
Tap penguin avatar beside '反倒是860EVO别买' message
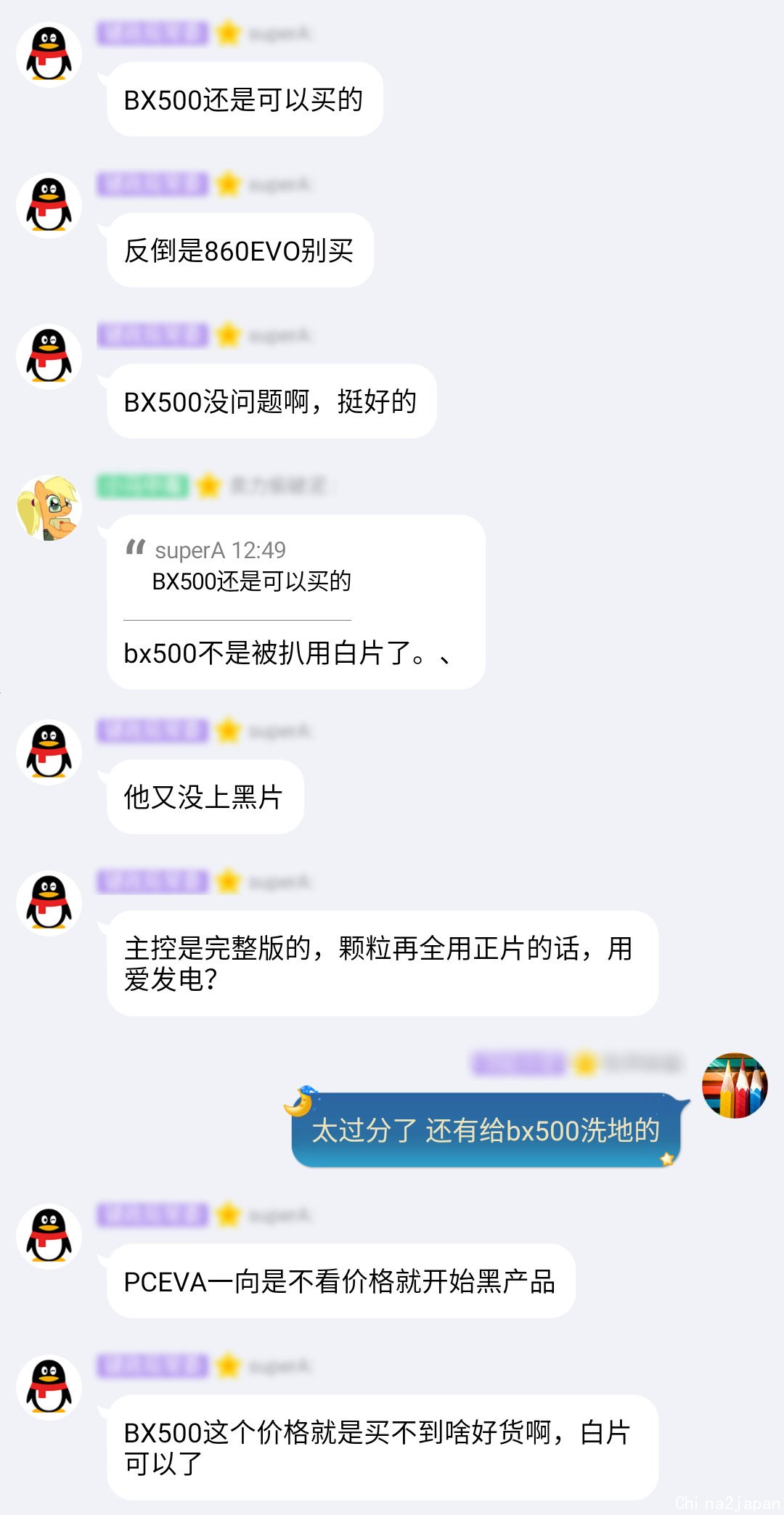point(49,206)
